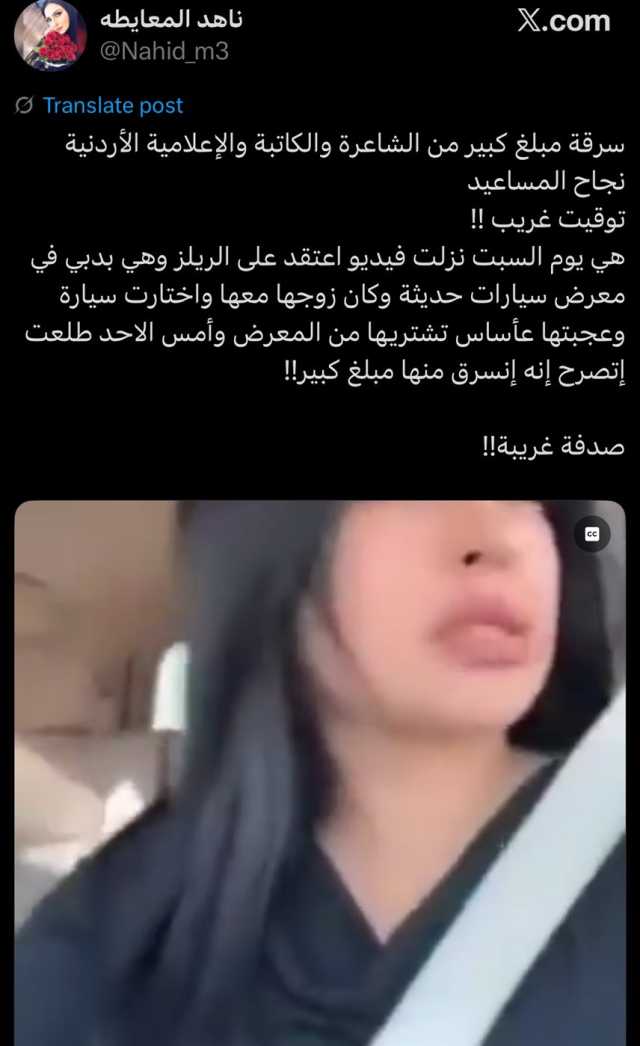Open the @Nahid_m3 profile handle
640x1046 pixels.
(x=165, y=51)
